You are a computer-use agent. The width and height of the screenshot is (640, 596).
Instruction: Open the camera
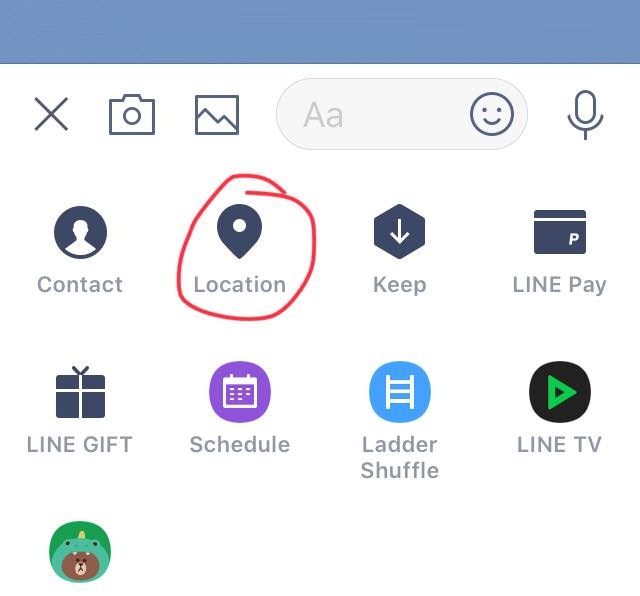(x=132, y=116)
